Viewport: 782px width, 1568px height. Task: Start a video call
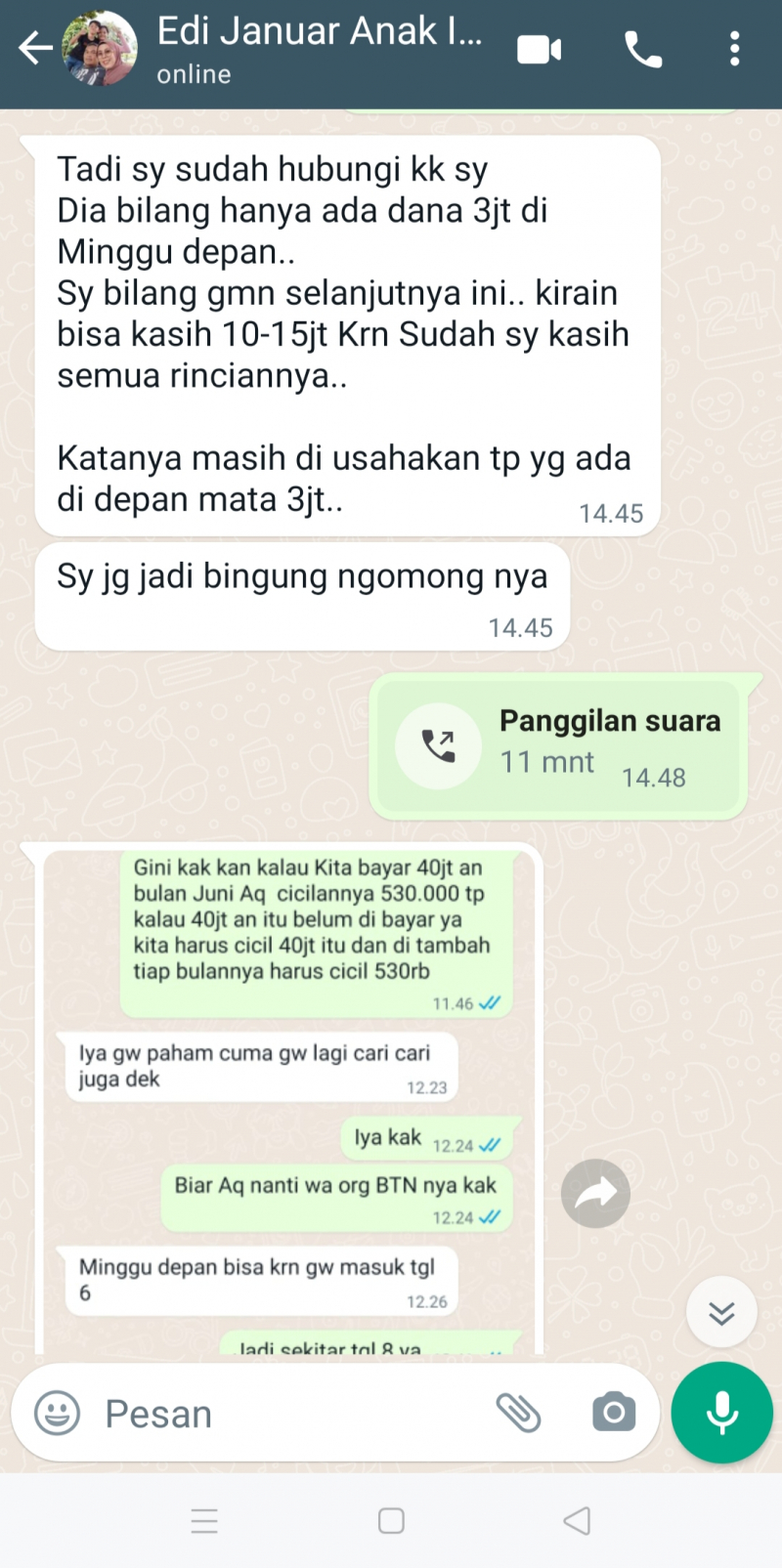click(540, 49)
